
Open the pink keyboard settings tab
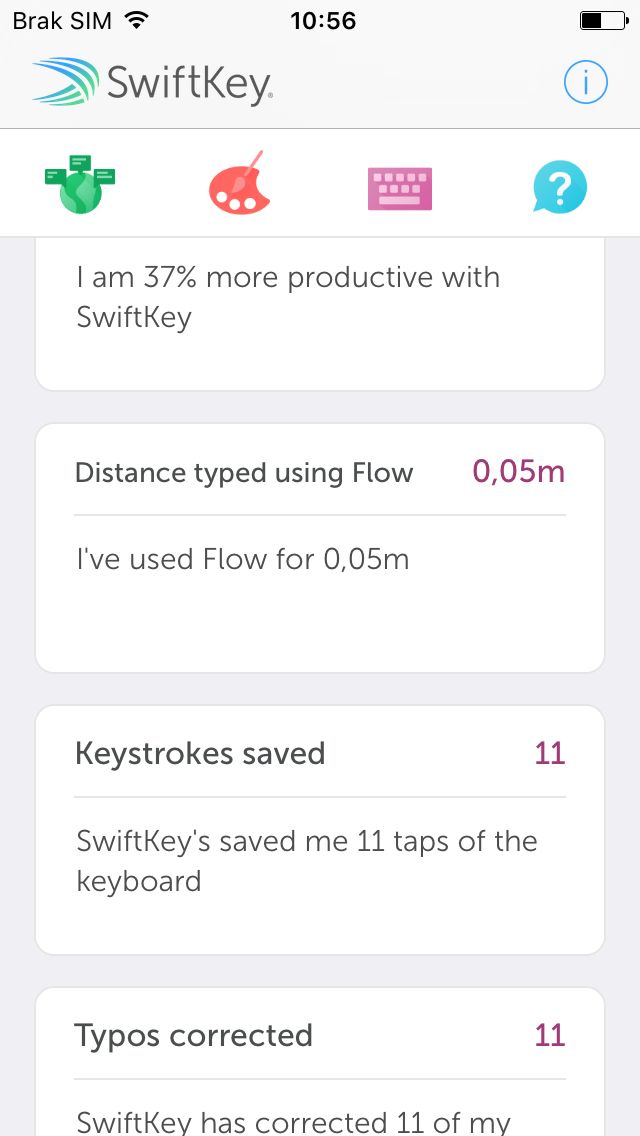pos(400,188)
